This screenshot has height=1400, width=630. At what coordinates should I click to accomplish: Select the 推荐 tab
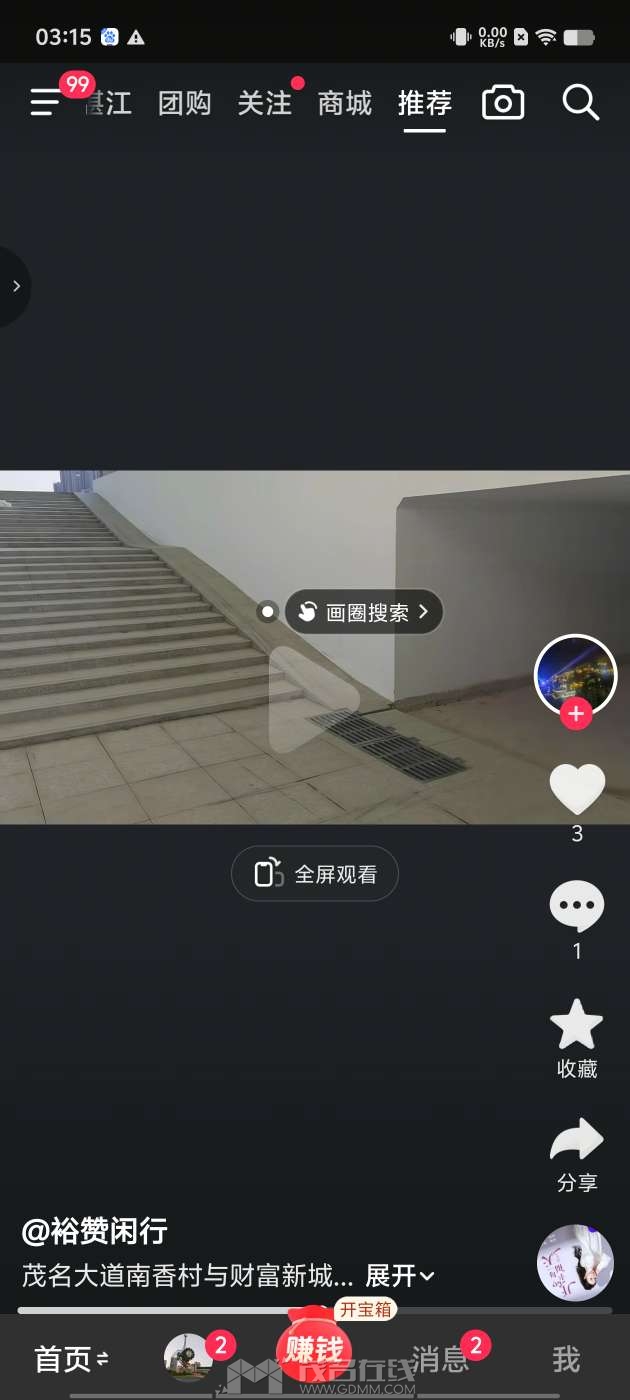[424, 103]
